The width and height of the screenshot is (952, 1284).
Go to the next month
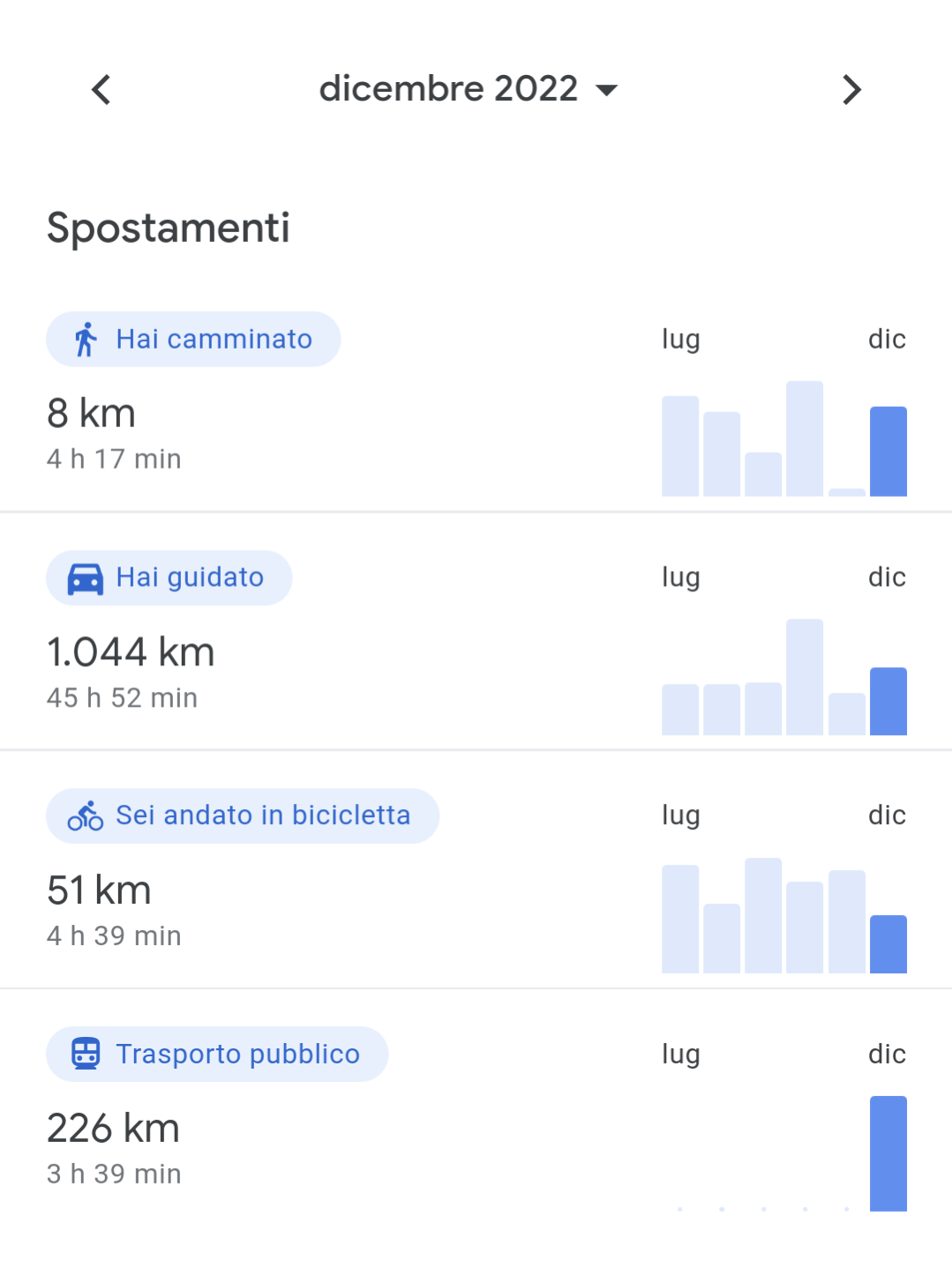(851, 89)
